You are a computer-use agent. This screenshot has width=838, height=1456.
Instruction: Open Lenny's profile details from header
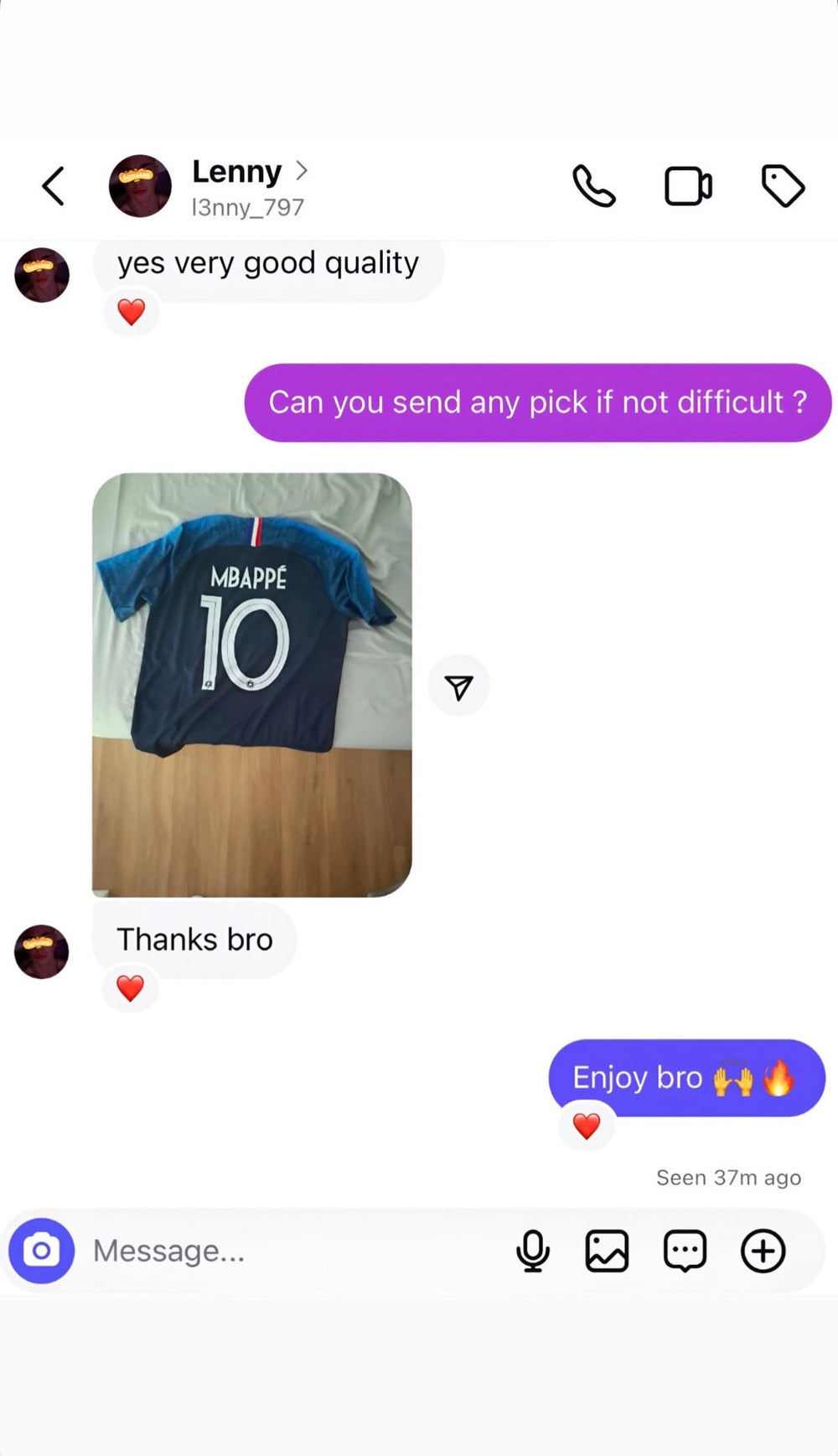(237, 173)
